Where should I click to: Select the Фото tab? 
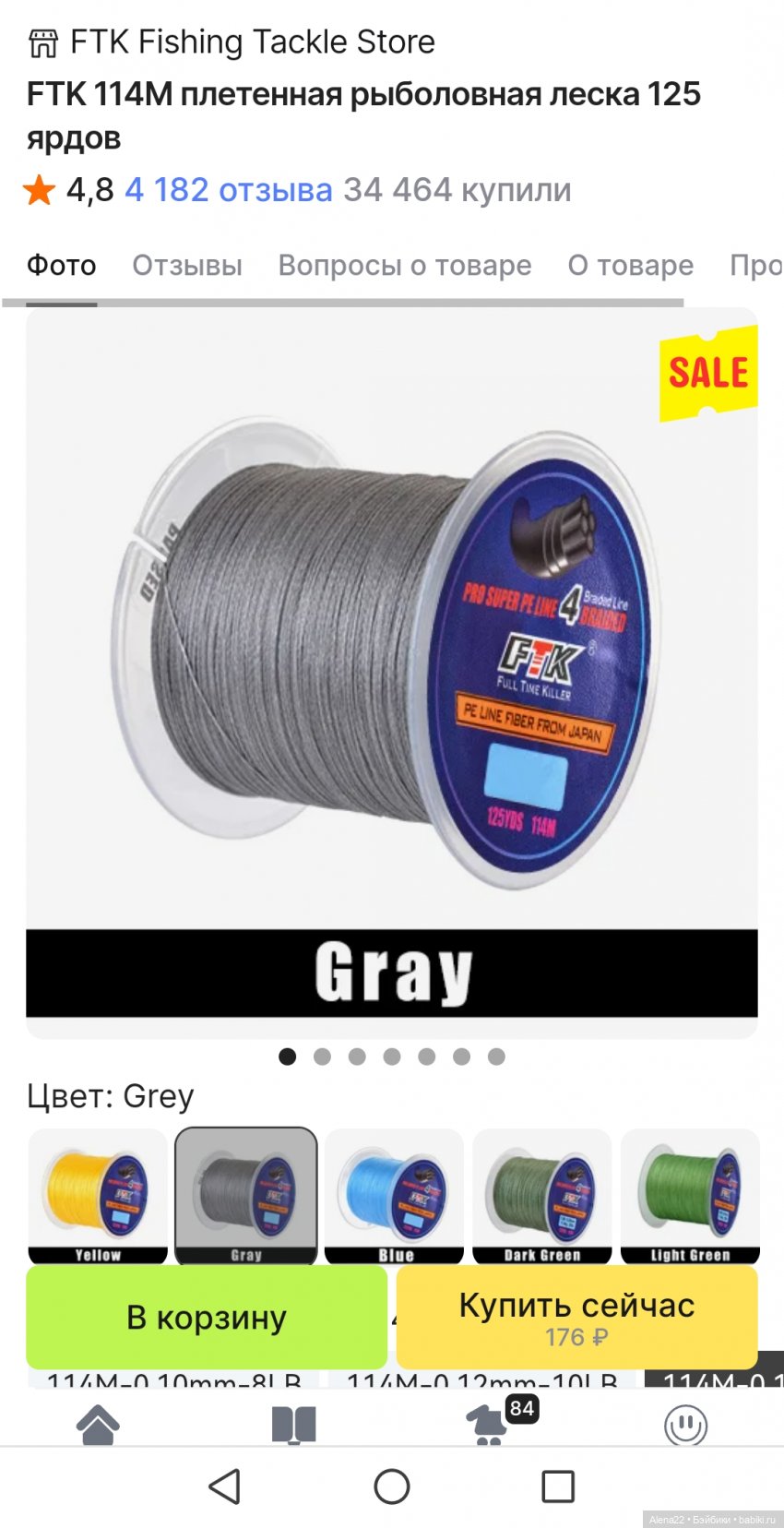point(61,266)
